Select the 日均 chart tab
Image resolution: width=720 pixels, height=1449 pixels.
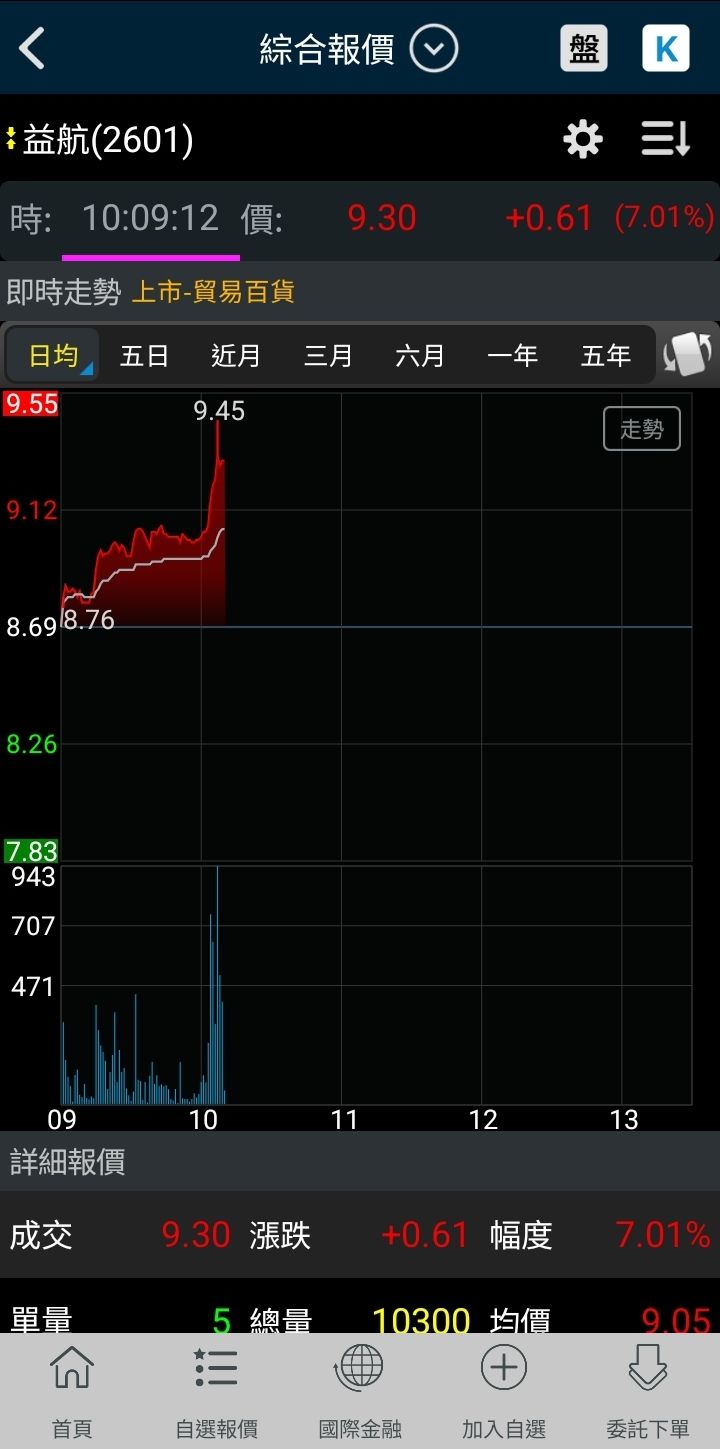pyautogui.click(x=53, y=356)
